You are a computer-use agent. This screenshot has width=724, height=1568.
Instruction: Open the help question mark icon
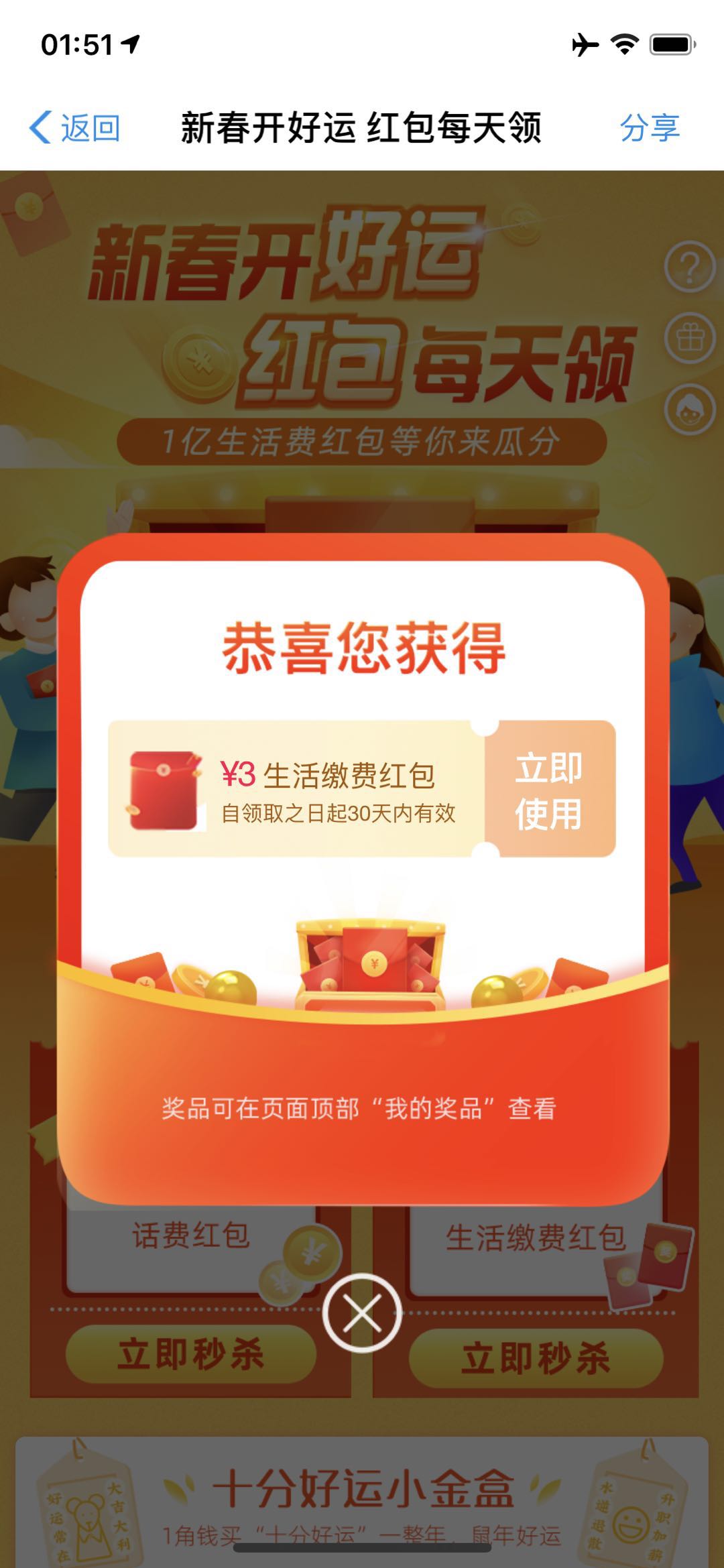point(690,267)
